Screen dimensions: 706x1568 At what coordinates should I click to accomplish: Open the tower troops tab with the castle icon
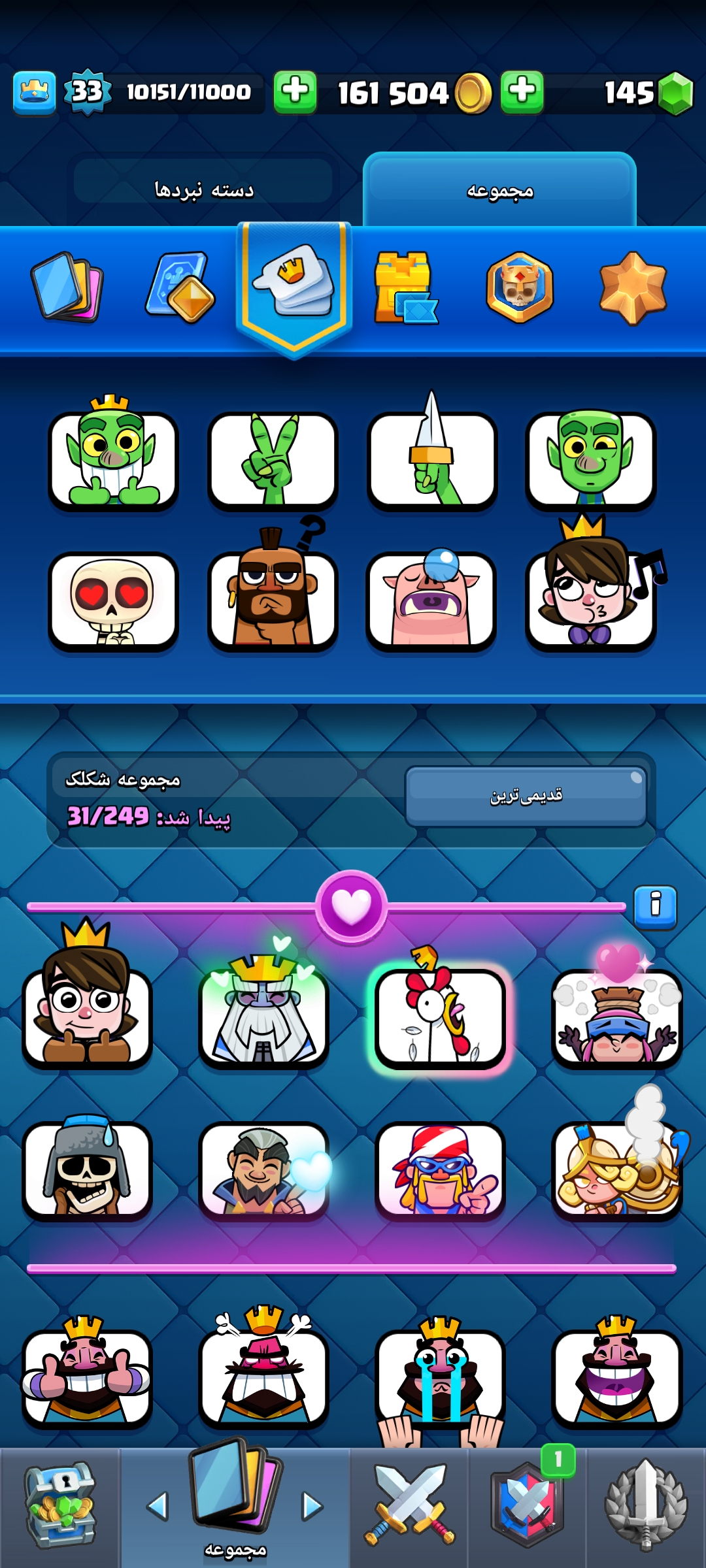pos(405,288)
